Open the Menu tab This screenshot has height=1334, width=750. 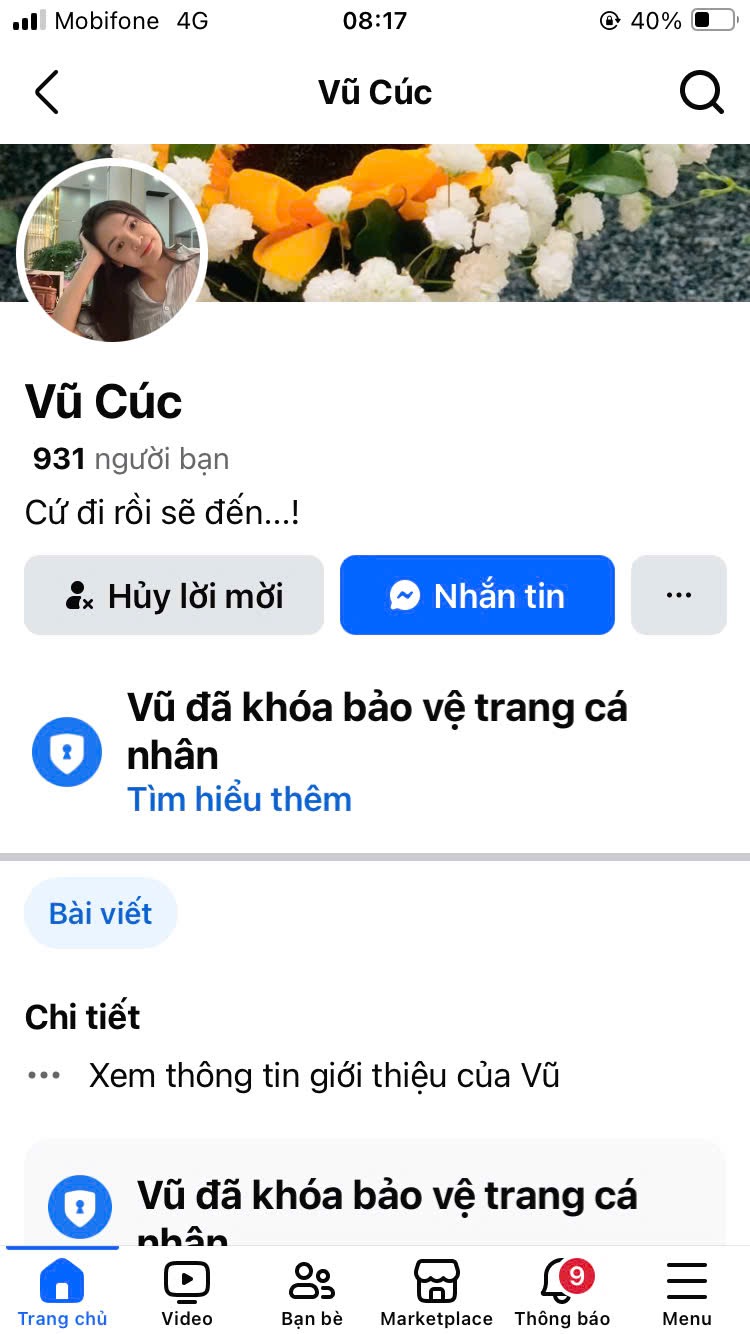coord(687,1292)
